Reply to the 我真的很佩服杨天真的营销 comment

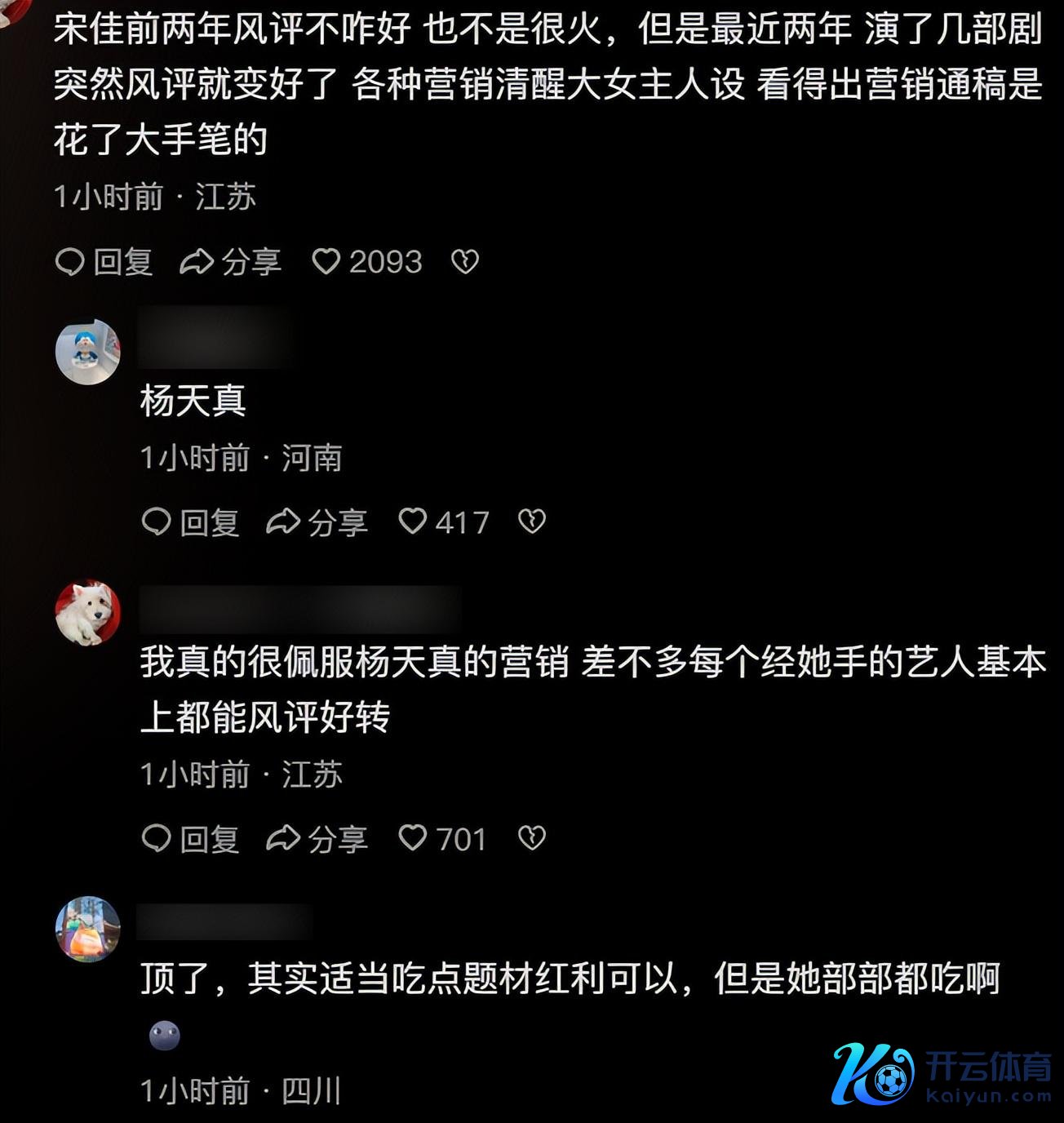click(190, 839)
